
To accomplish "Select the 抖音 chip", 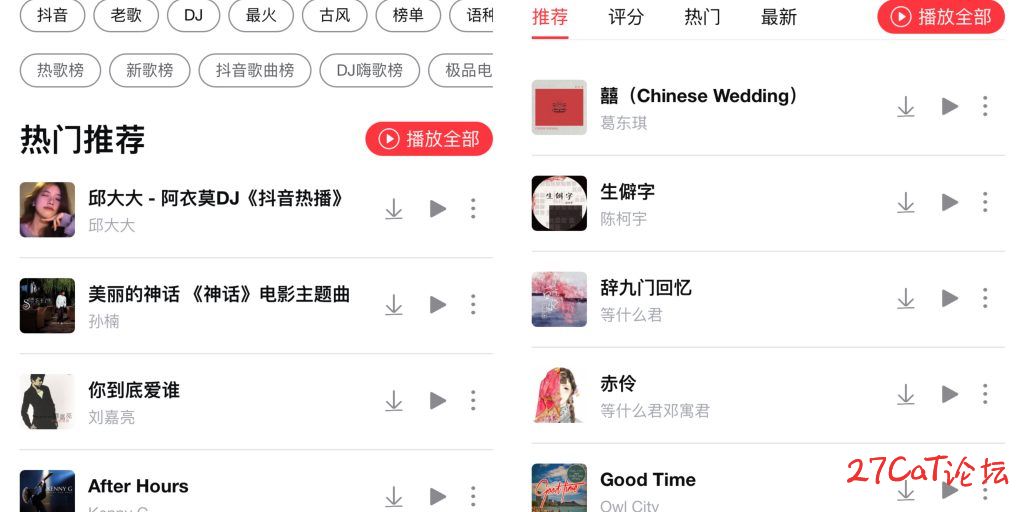I will click(52, 15).
